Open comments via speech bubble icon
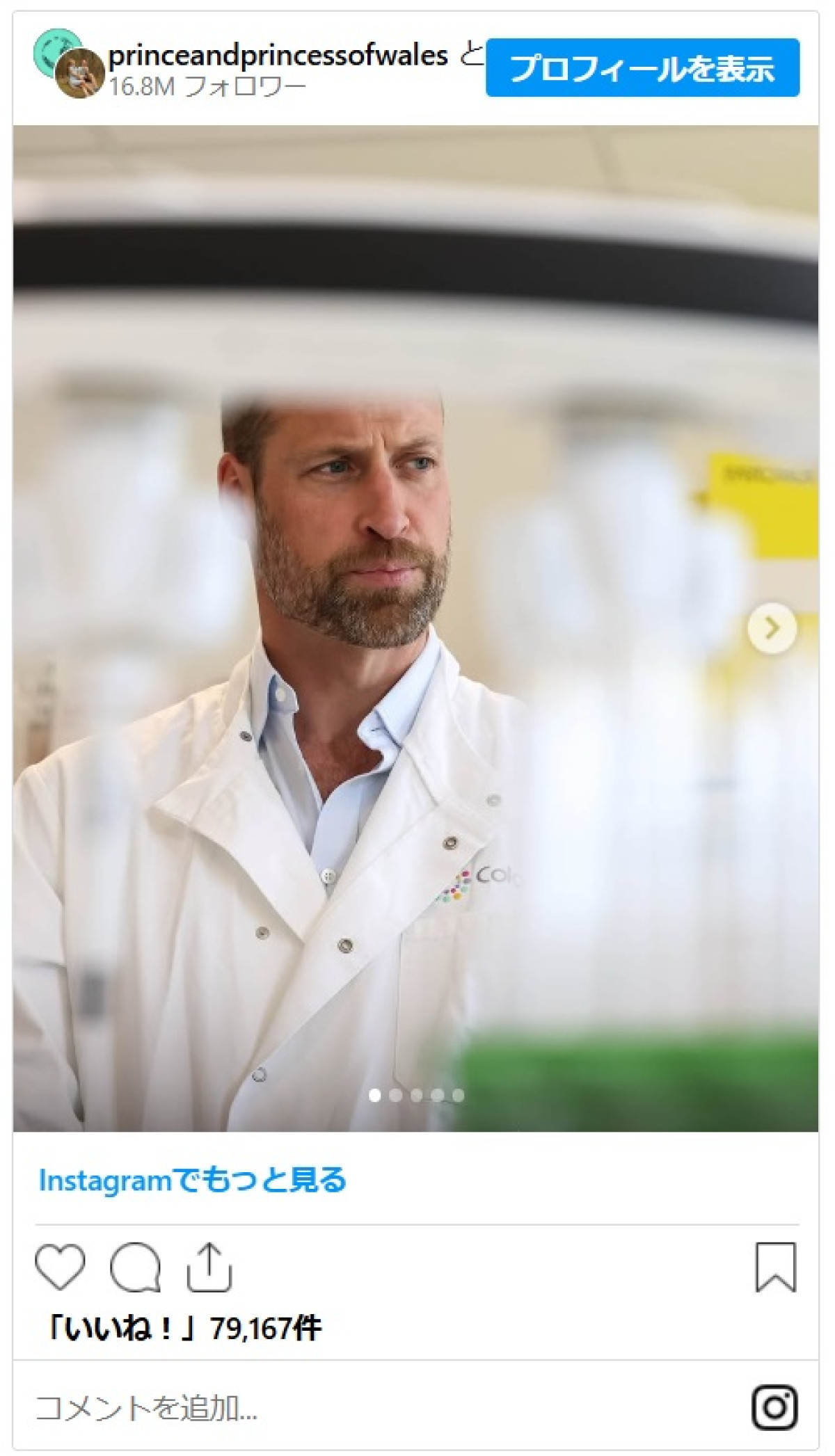 (135, 1267)
